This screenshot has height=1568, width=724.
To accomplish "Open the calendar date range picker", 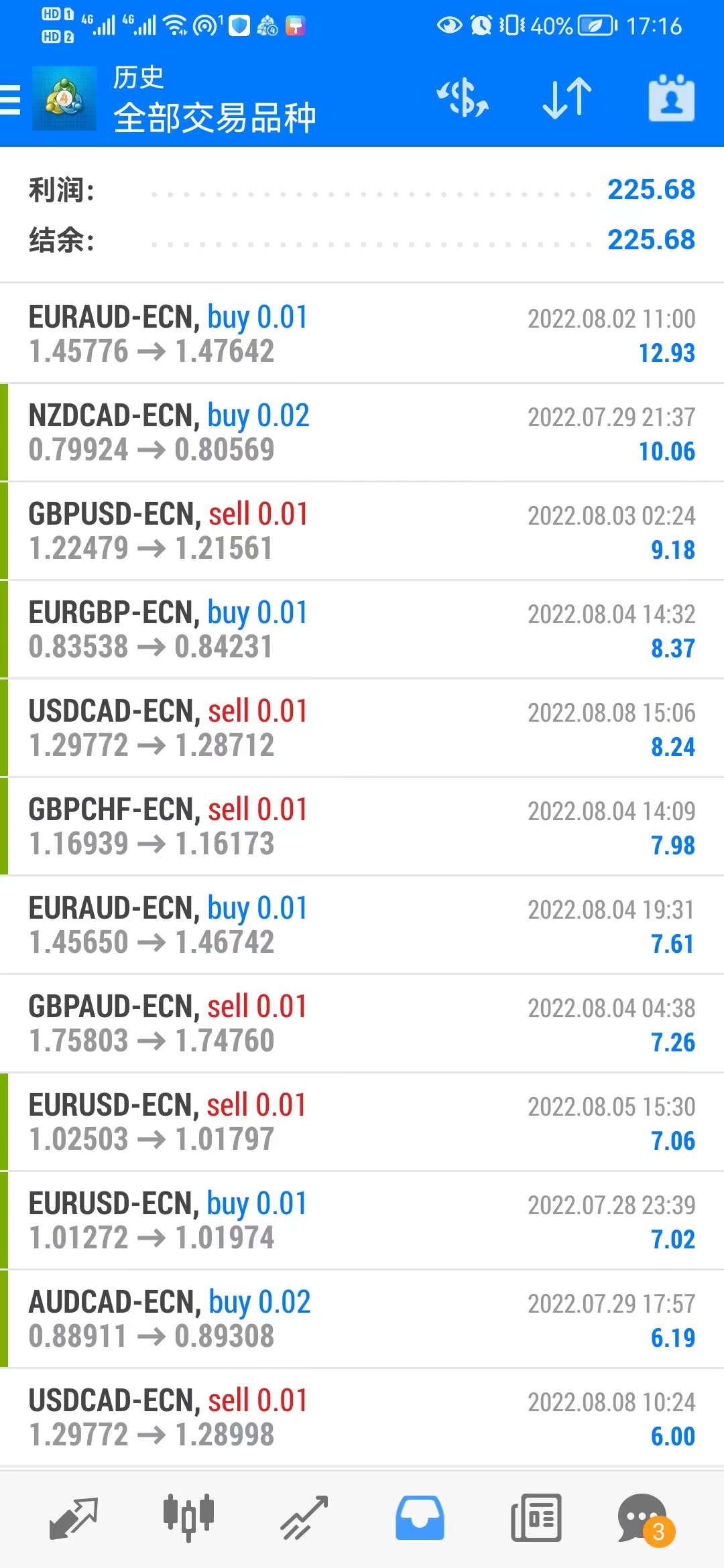I will (671, 99).
